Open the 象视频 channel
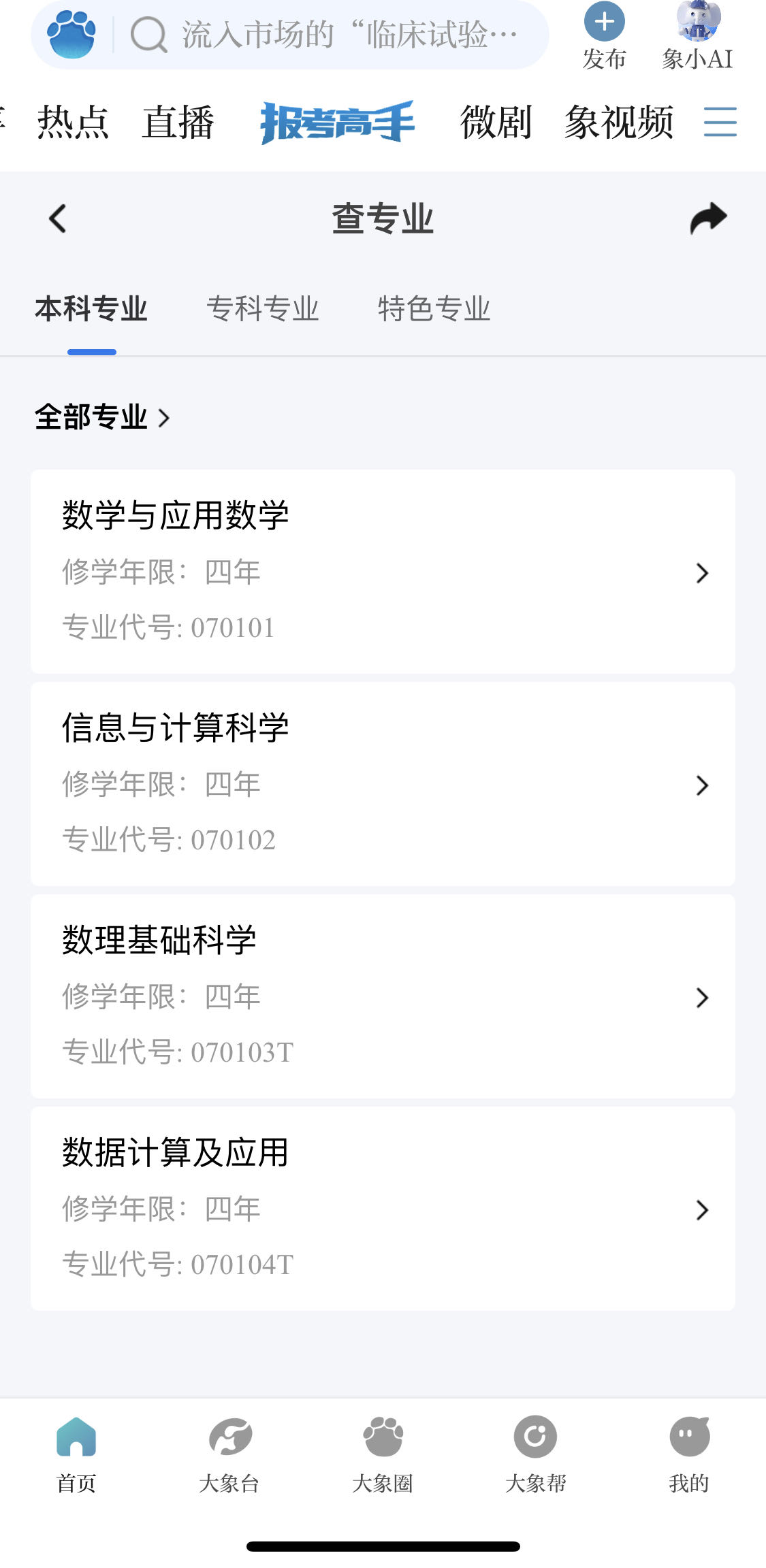Screen dimensions: 766x1568 (619, 122)
